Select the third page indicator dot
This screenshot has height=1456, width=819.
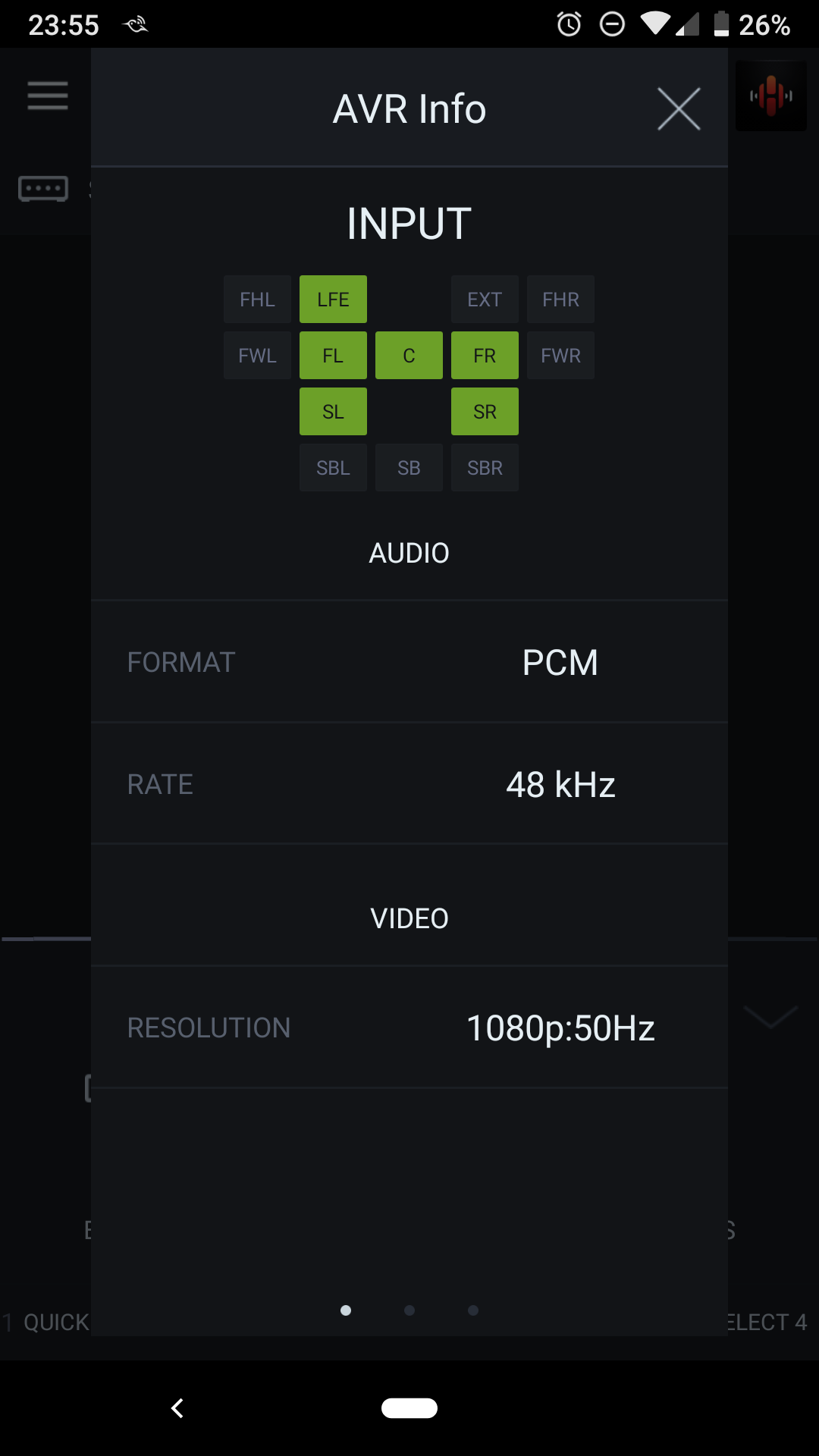point(472,1310)
